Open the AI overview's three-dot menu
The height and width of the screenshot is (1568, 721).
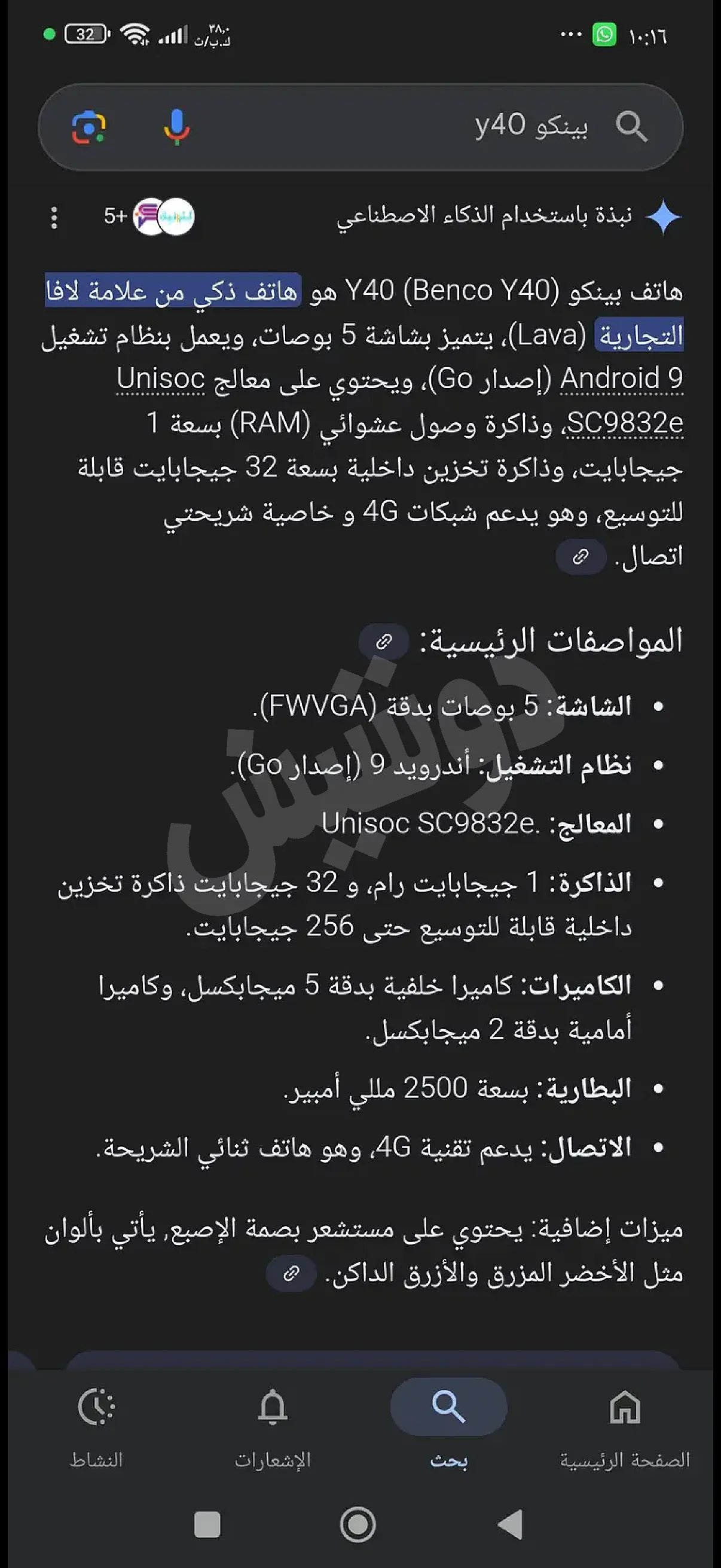coord(54,217)
